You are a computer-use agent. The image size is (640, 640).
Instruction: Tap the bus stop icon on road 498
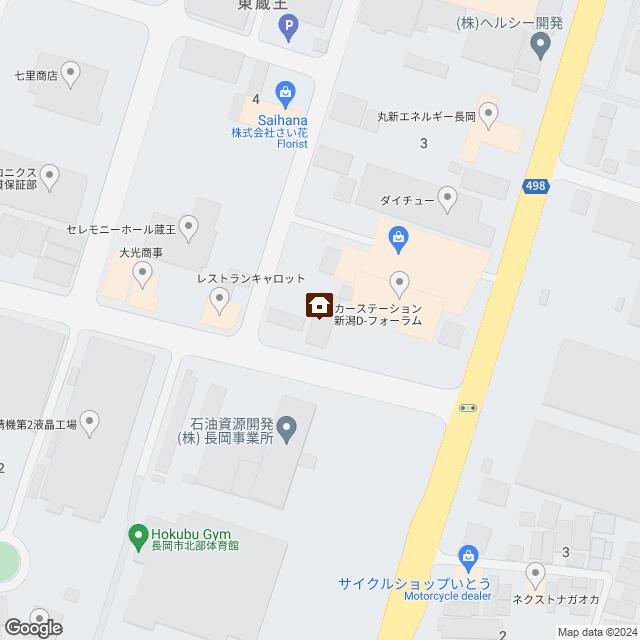click(467, 408)
